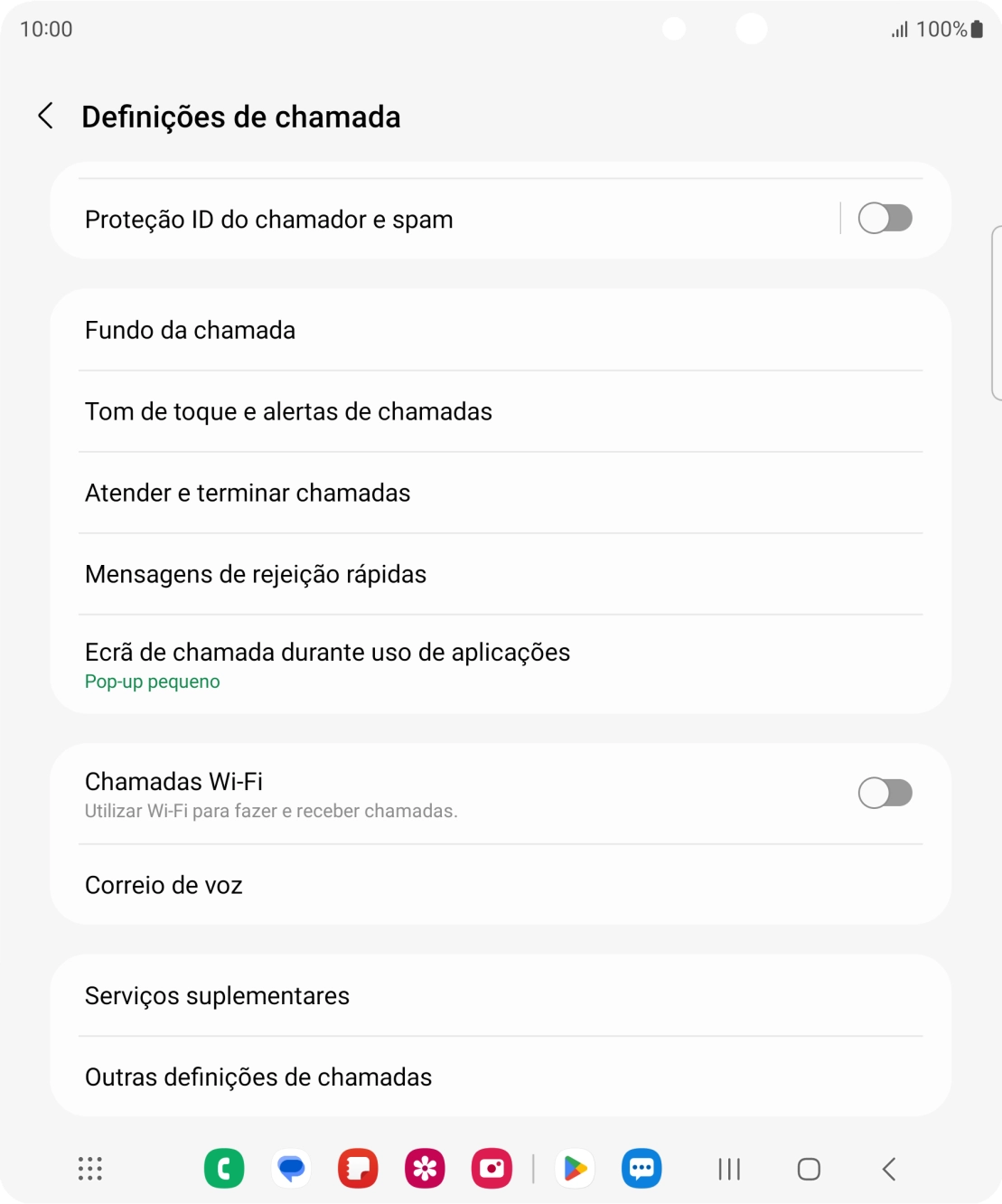Open Outras definições de chamadas
The width and height of the screenshot is (1002, 1204).
tap(258, 1076)
